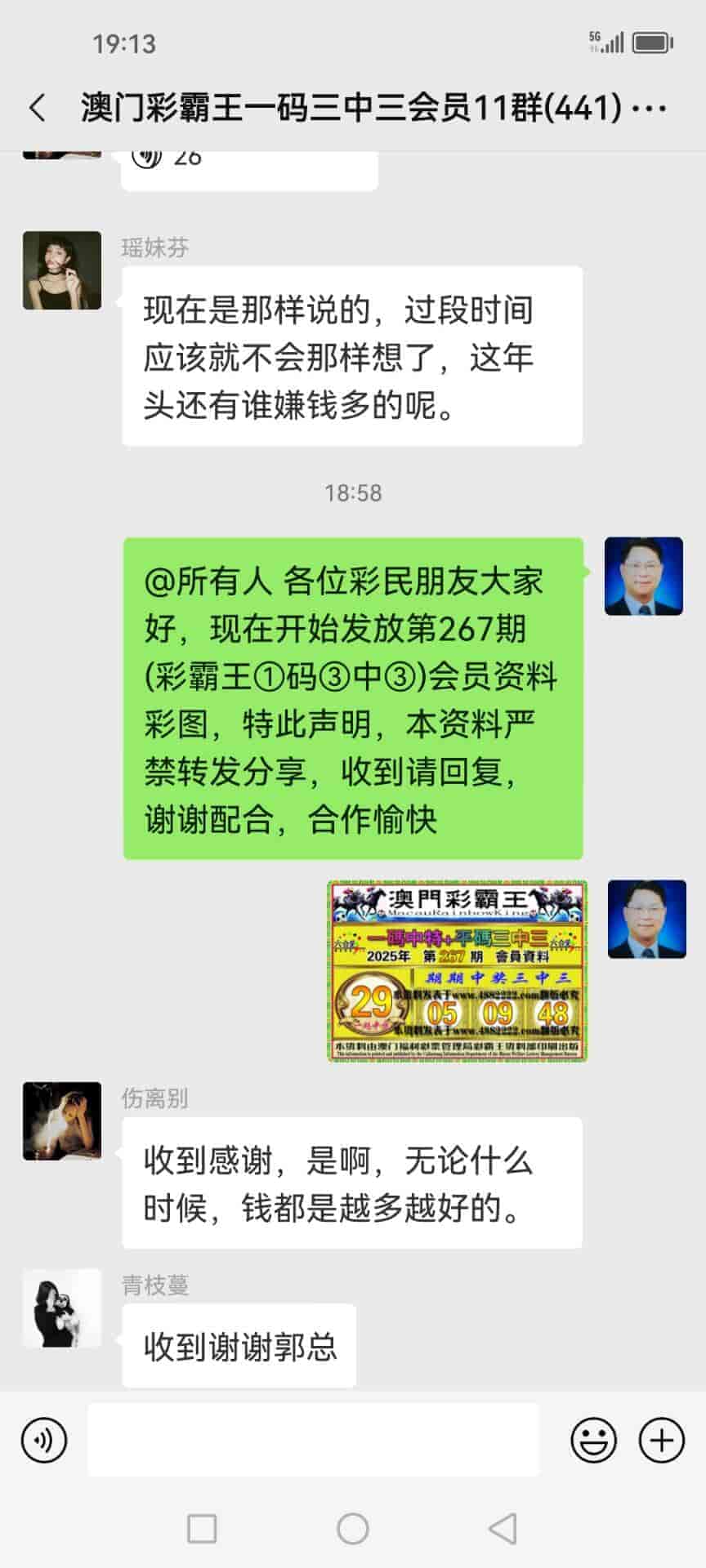Open the 澳門彩霸王 picture message

pos(458,971)
